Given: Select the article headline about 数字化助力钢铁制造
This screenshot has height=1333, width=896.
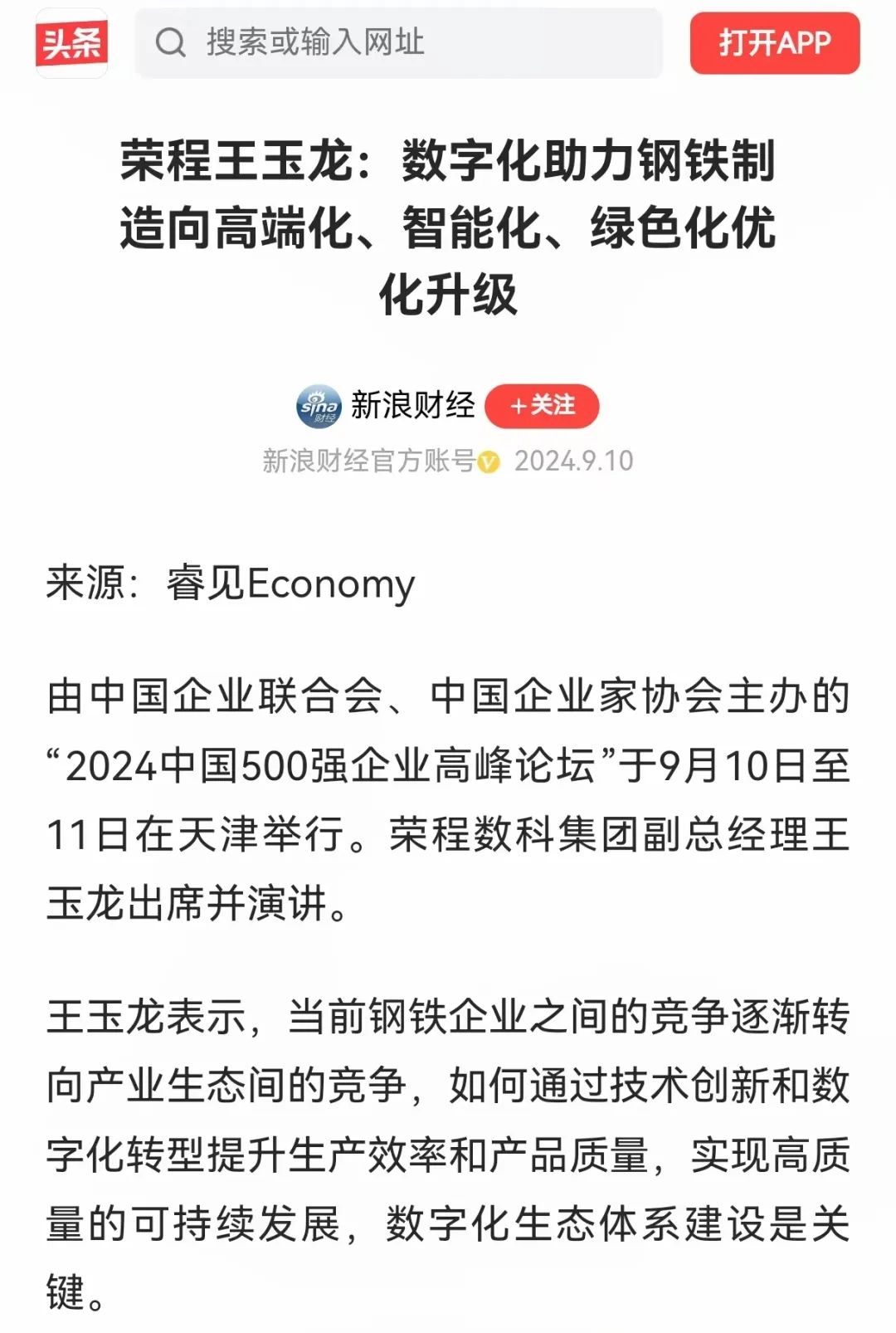Looking at the screenshot, I should (x=448, y=222).
